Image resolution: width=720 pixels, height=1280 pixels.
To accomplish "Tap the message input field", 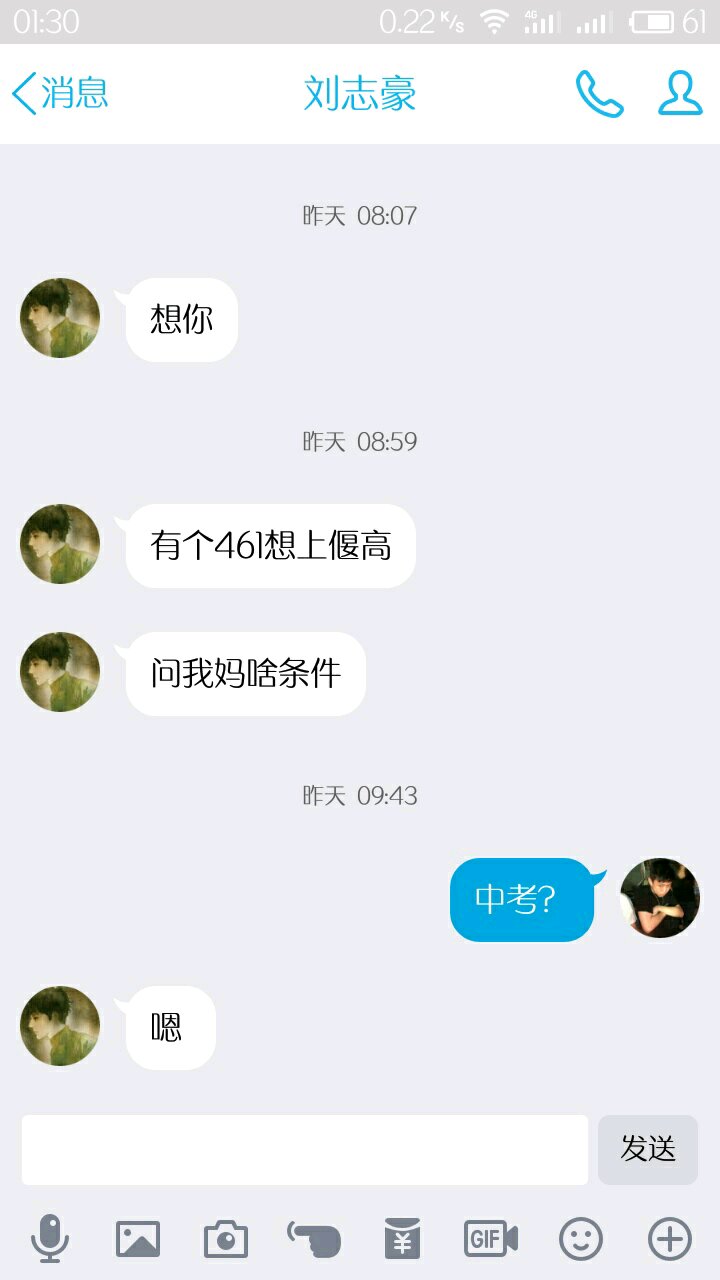I will (x=305, y=1150).
